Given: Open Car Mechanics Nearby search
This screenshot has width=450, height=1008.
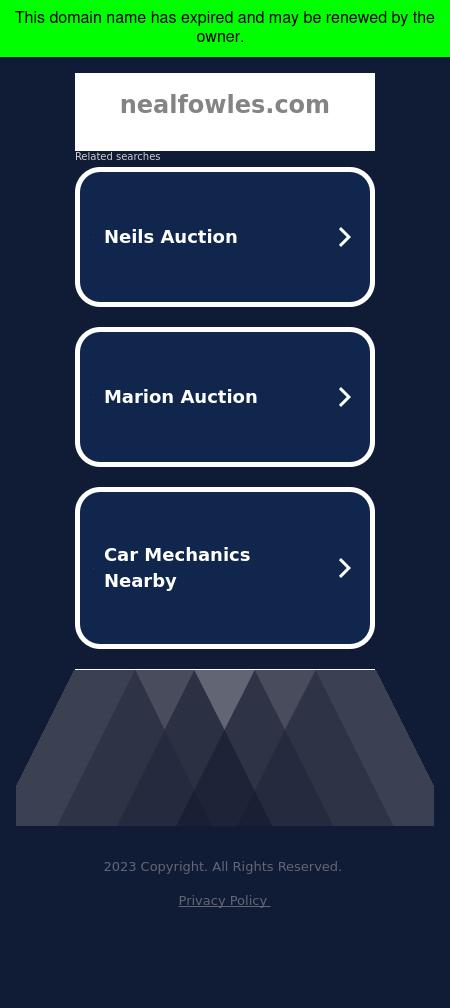Looking at the screenshot, I should click(224, 568).
